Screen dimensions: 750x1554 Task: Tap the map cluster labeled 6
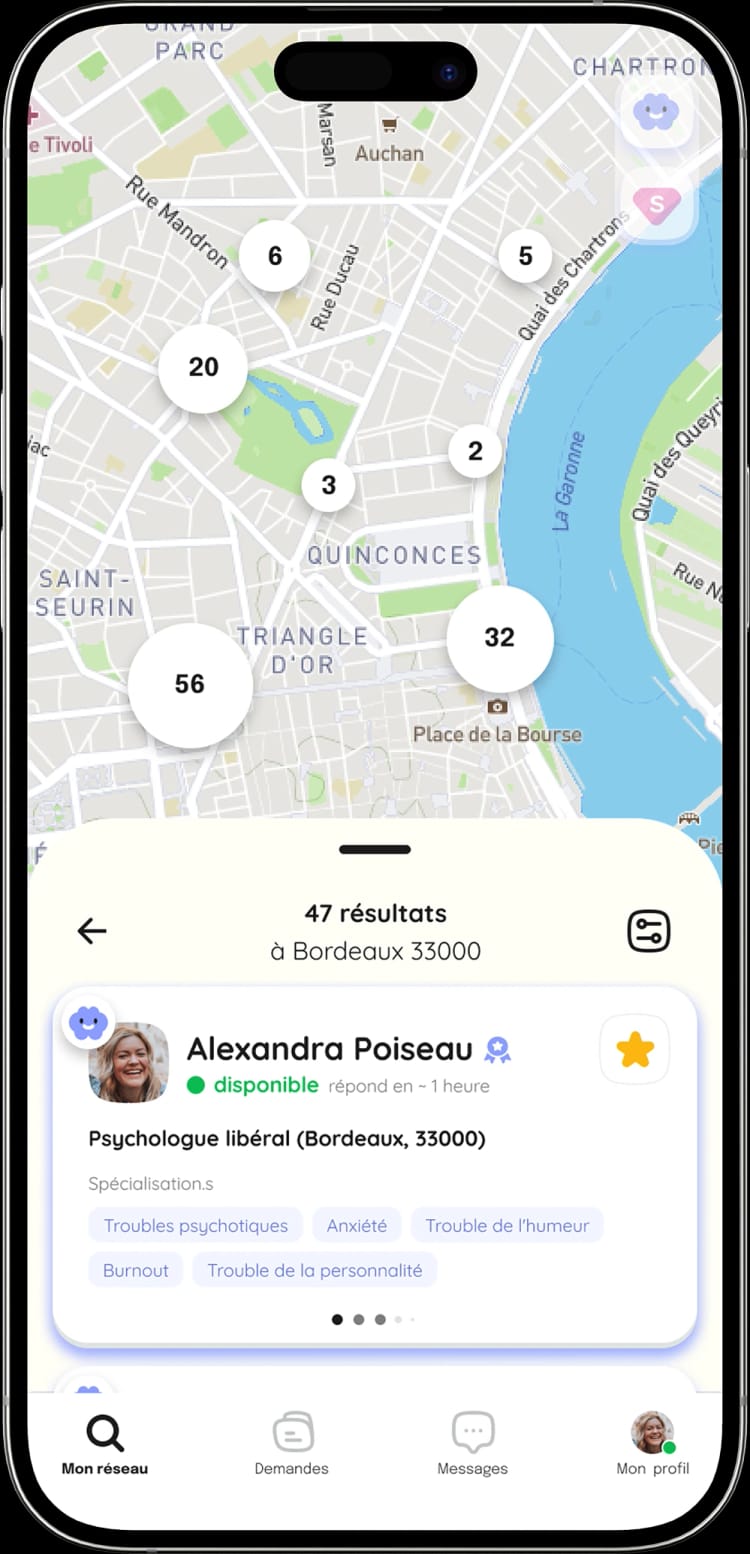pos(275,256)
